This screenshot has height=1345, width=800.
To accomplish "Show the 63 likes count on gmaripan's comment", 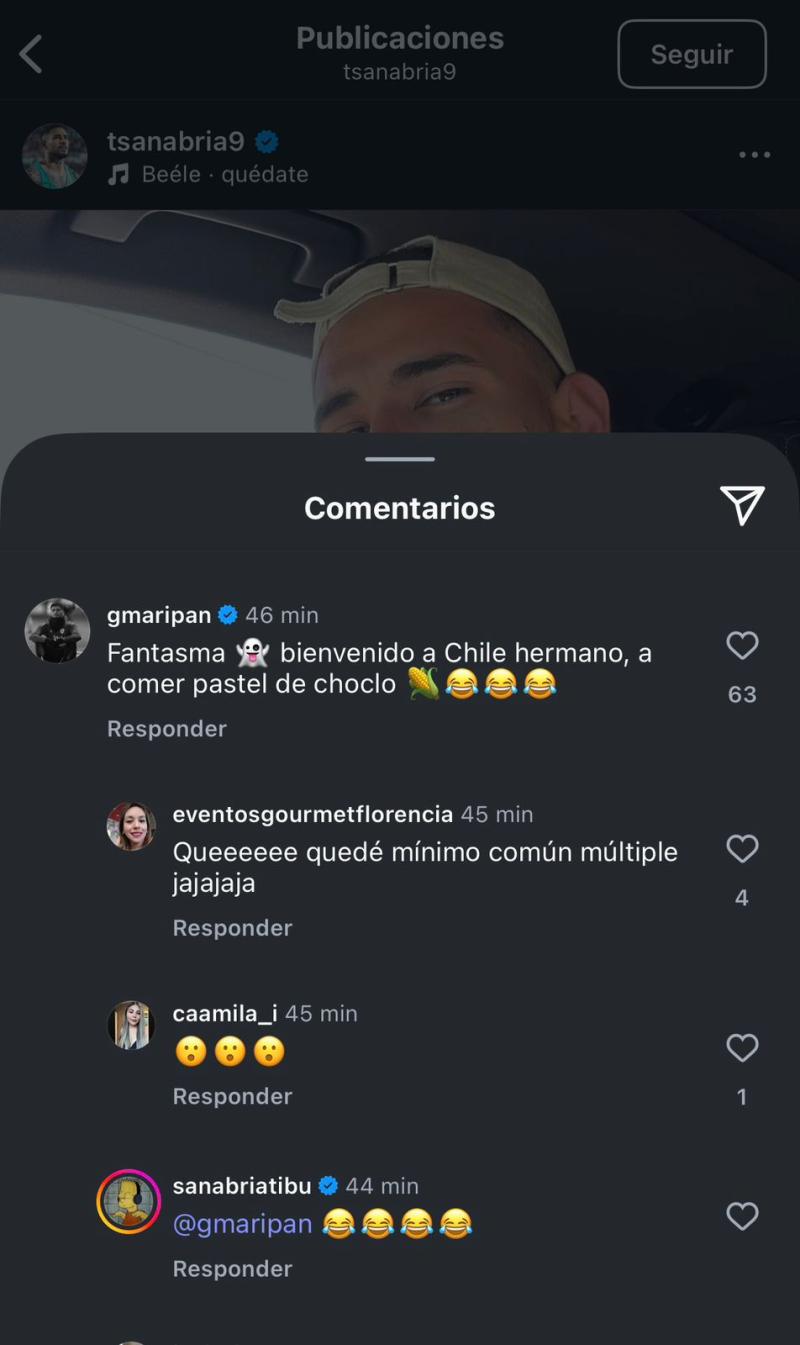I will [x=742, y=693].
